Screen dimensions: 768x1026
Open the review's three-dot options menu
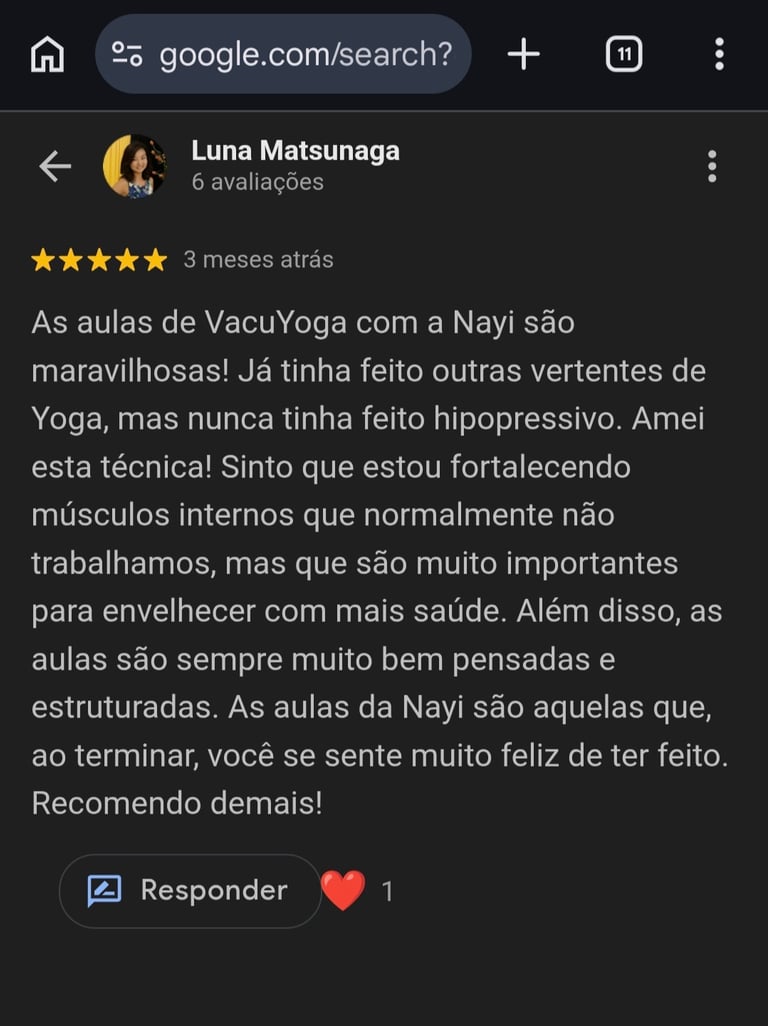point(712,167)
